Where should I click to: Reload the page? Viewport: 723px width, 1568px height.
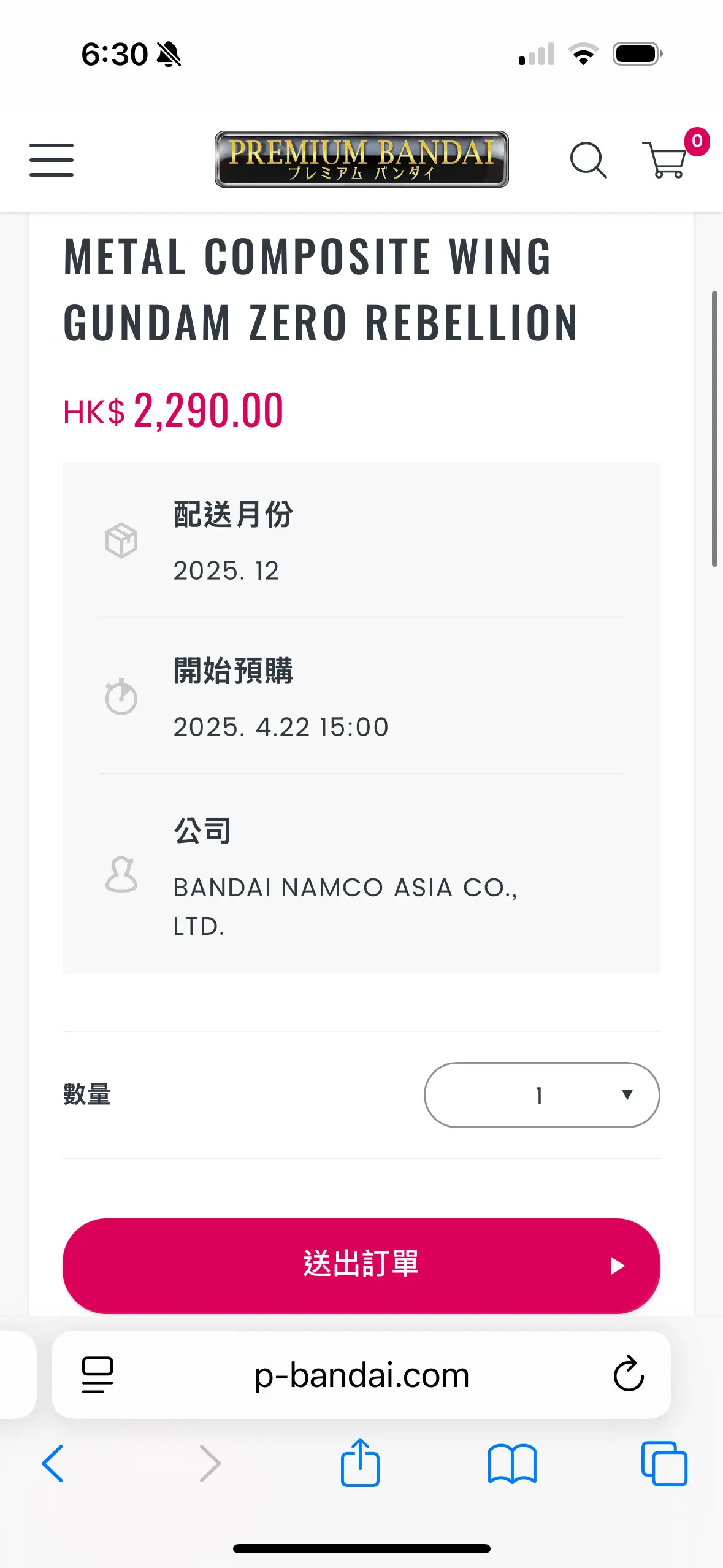pos(629,1374)
